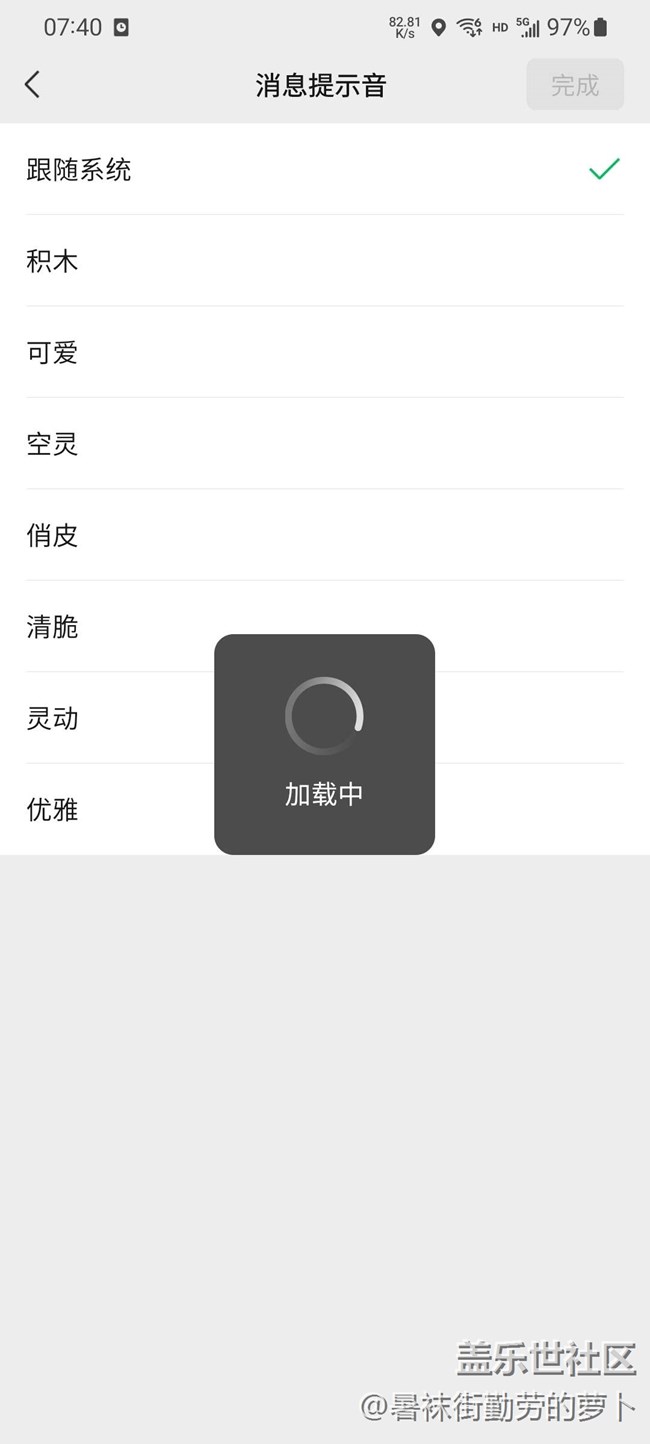Select the 灵动 sound
The height and width of the screenshot is (1444, 650).
point(325,718)
